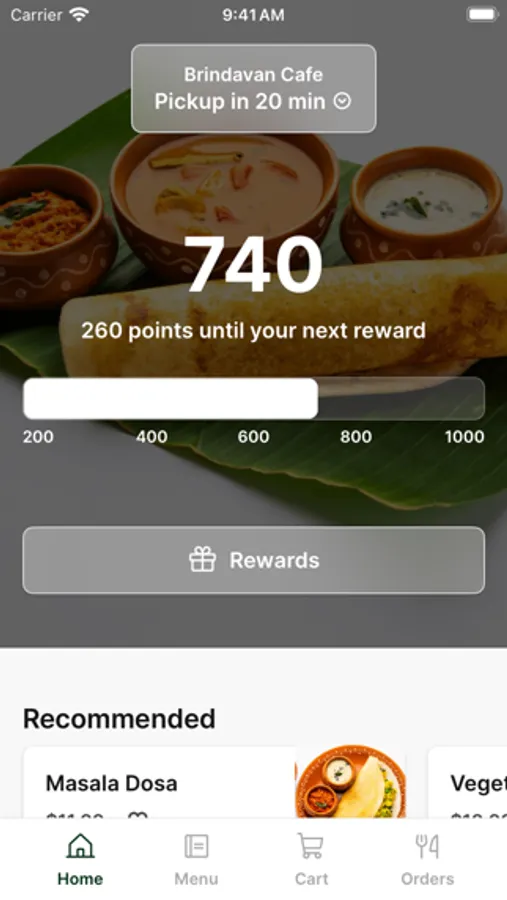507x900 pixels.
Task: Open the Rewards button
Action: coord(253,560)
